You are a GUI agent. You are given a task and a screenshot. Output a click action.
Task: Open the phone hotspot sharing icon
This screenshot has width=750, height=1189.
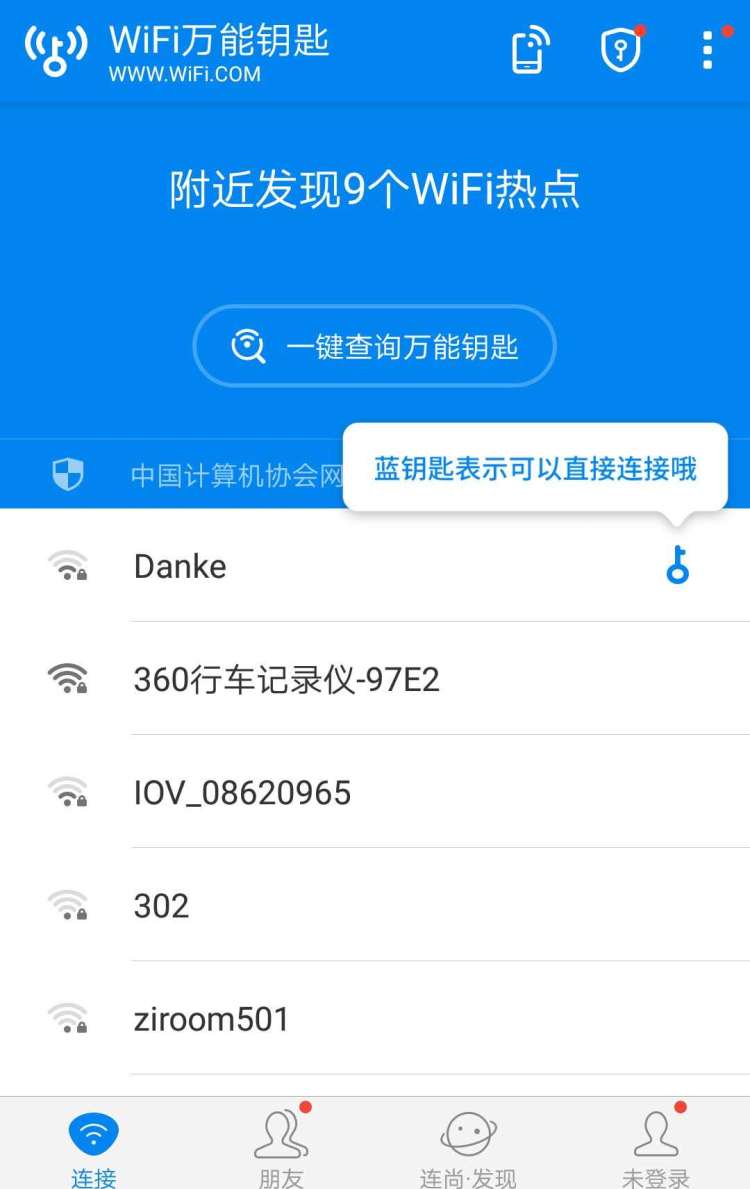[x=530, y=49]
